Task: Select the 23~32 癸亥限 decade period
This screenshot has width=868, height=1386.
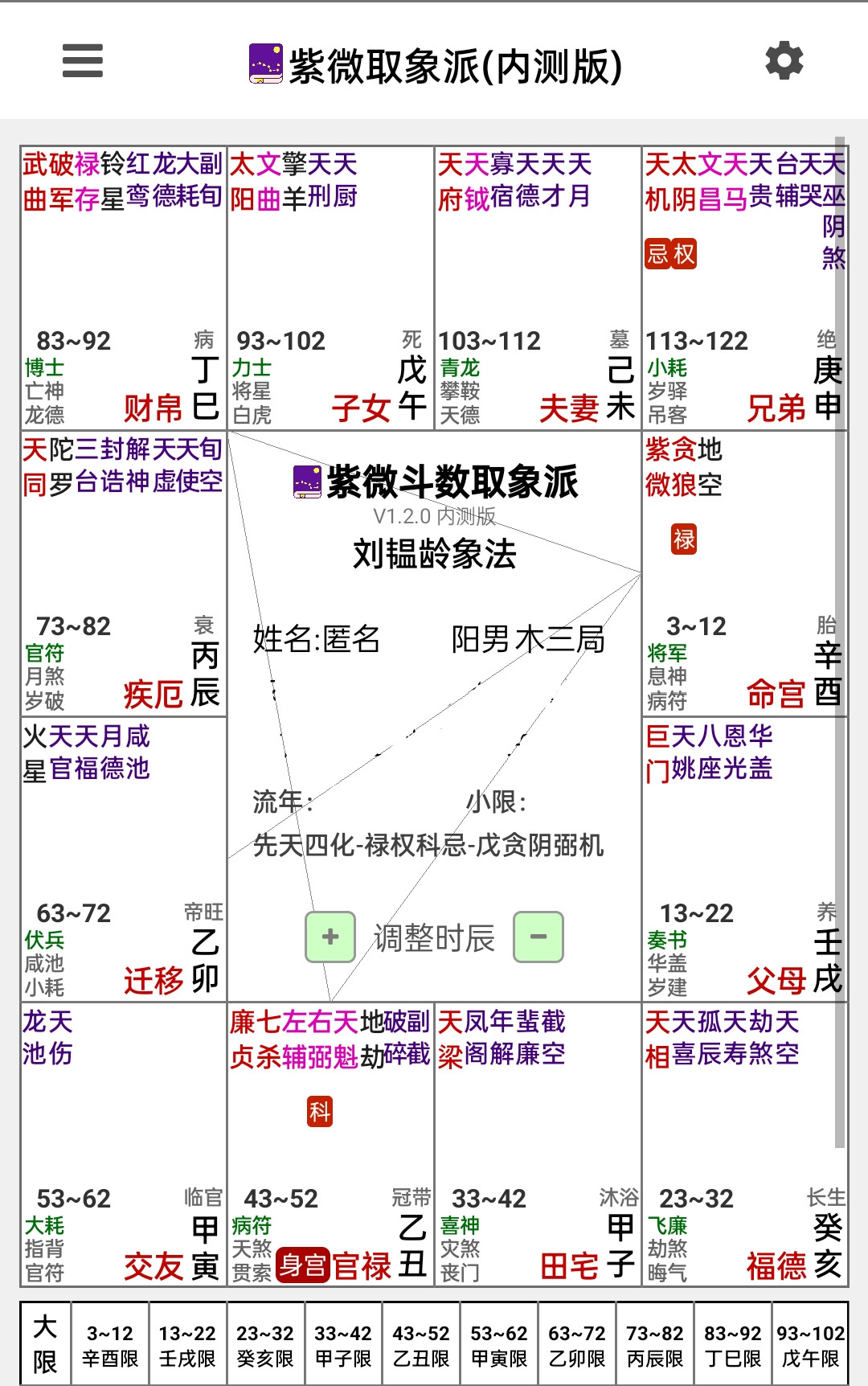Action: coord(265,1345)
